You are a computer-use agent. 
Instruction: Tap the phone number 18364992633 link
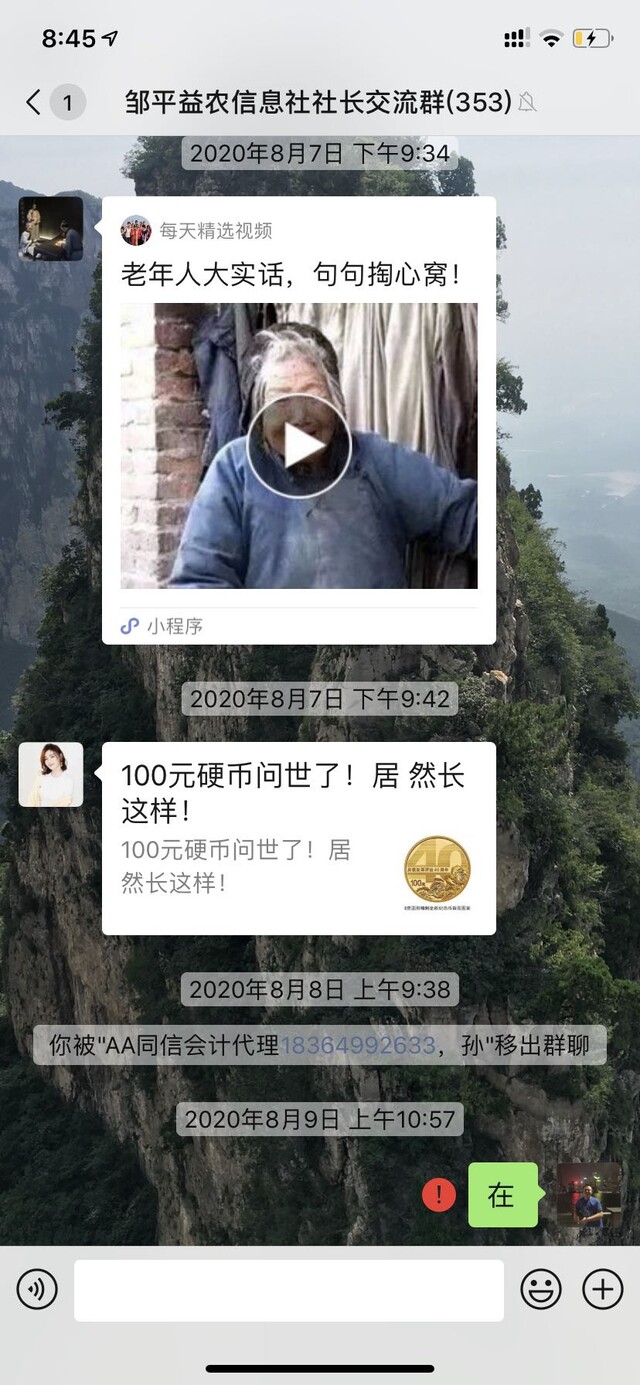click(x=358, y=1046)
